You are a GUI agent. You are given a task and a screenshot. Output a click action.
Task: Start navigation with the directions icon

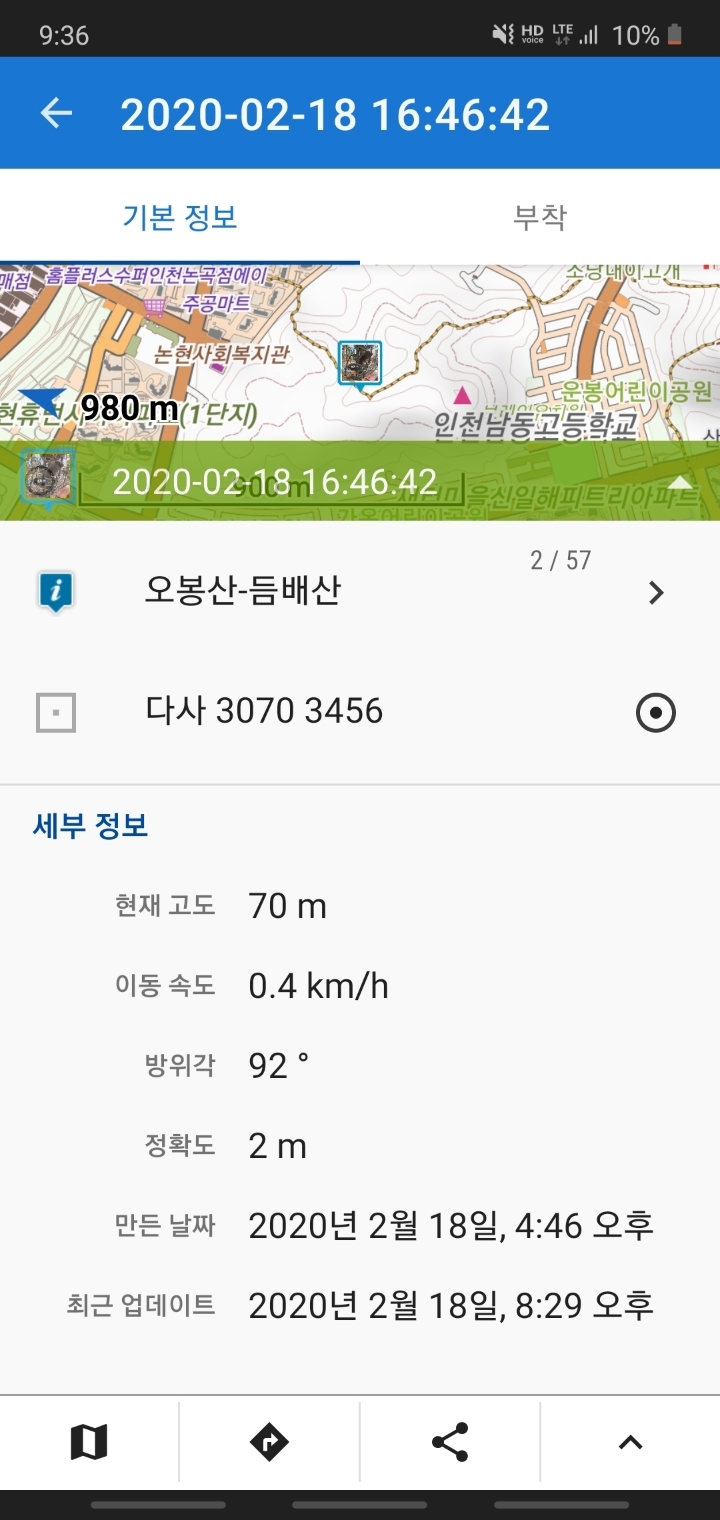tap(269, 1441)
